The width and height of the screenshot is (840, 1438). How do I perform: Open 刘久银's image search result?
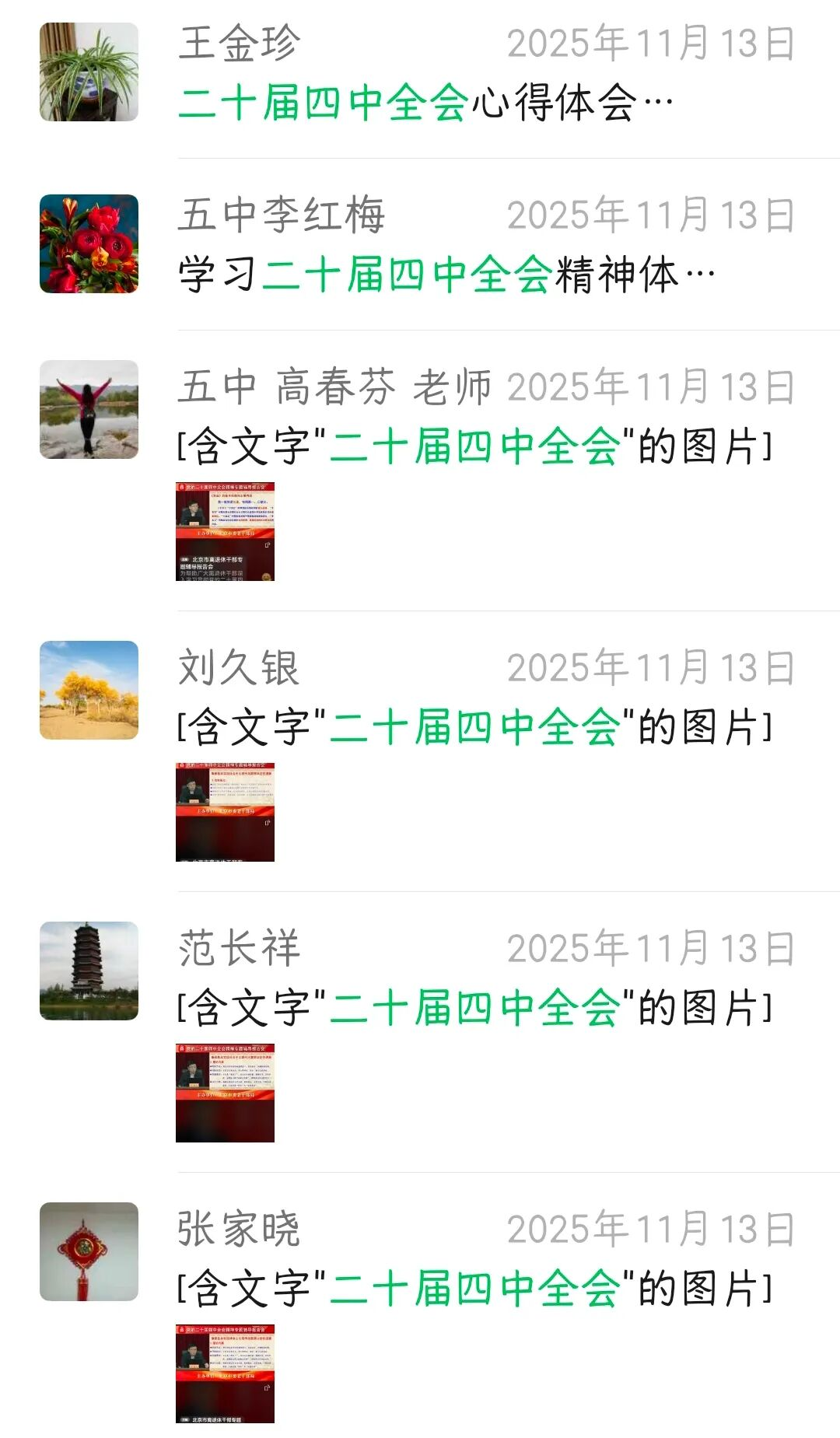pos(474,727)
